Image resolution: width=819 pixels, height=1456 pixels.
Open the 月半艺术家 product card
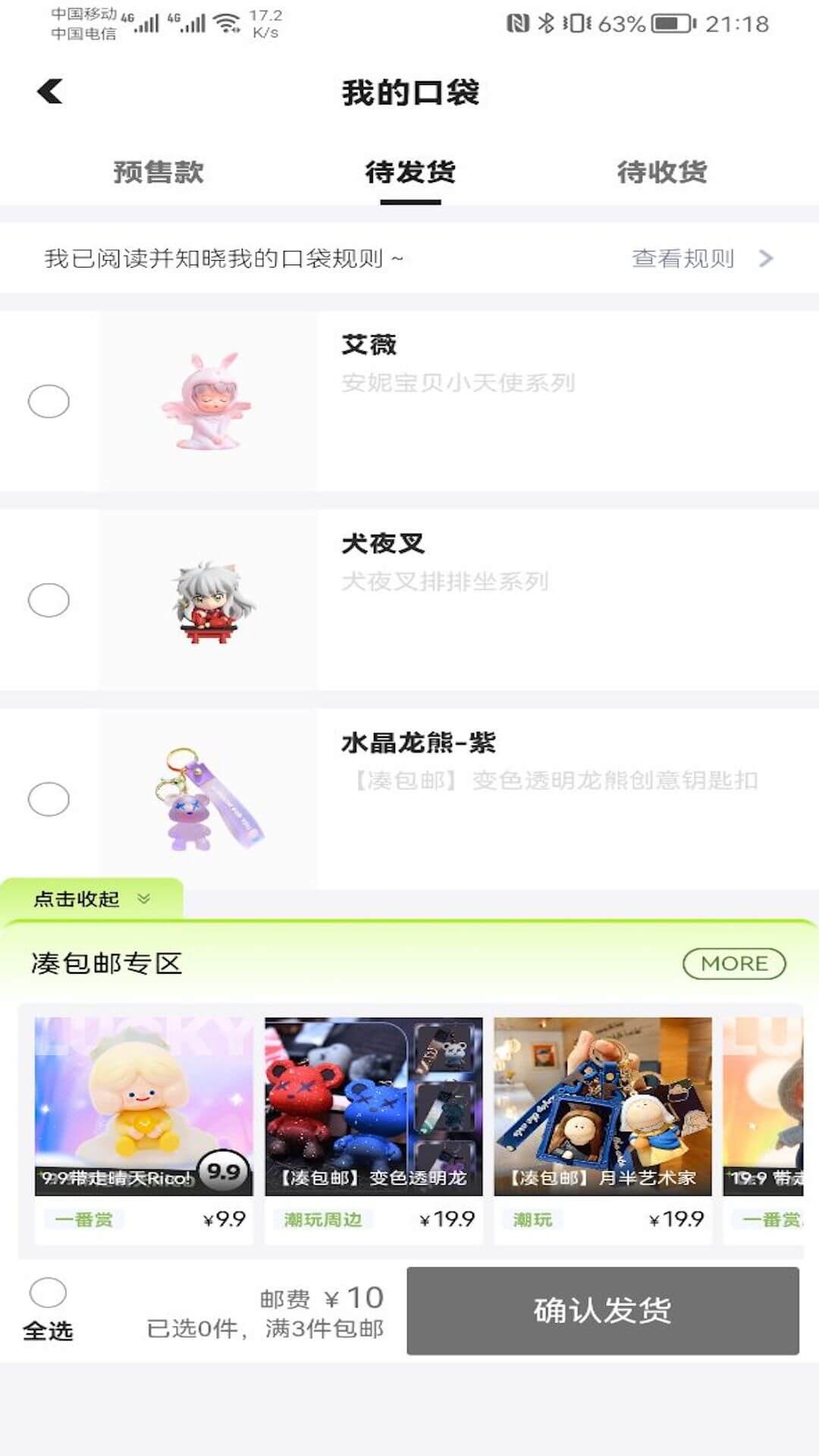(603, 1122)
